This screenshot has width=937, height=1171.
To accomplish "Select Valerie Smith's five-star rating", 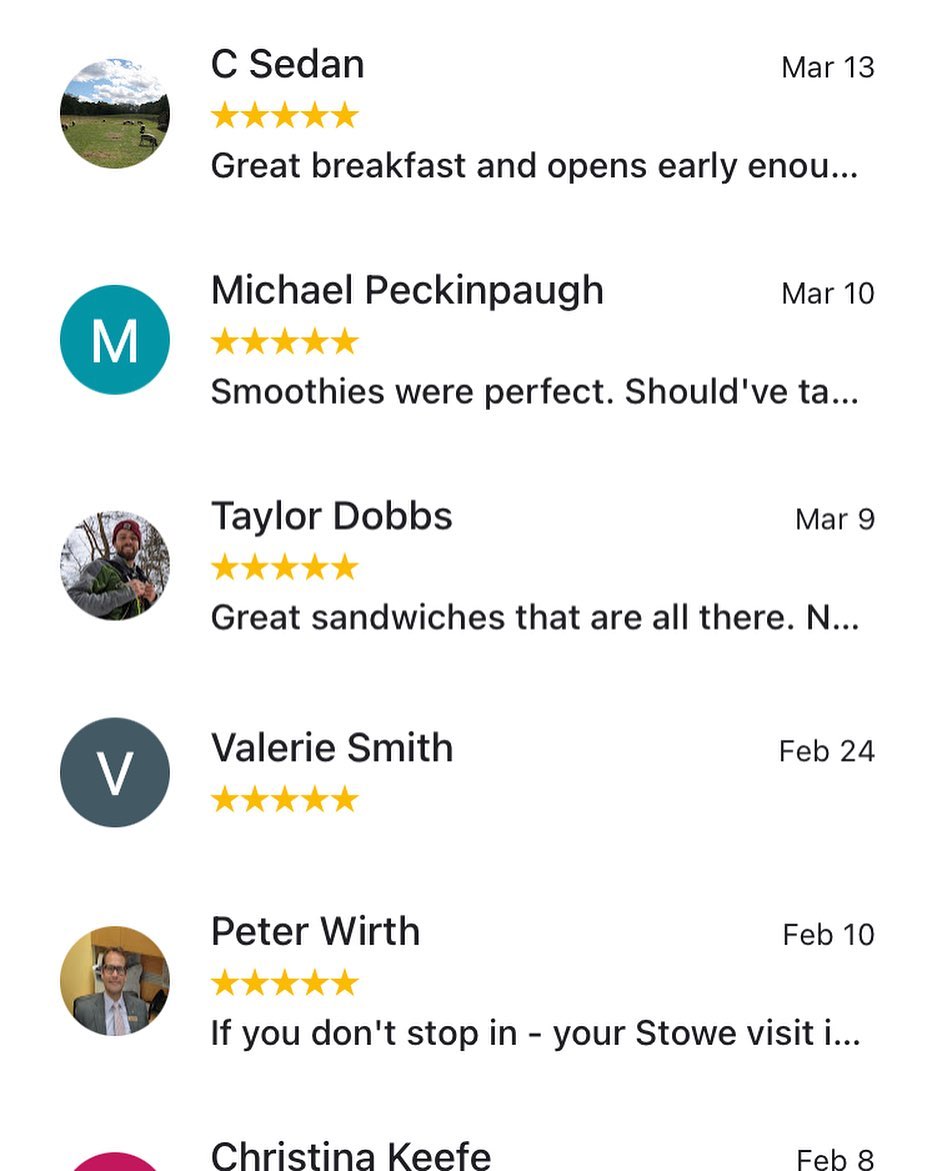I will click(285, 799).
